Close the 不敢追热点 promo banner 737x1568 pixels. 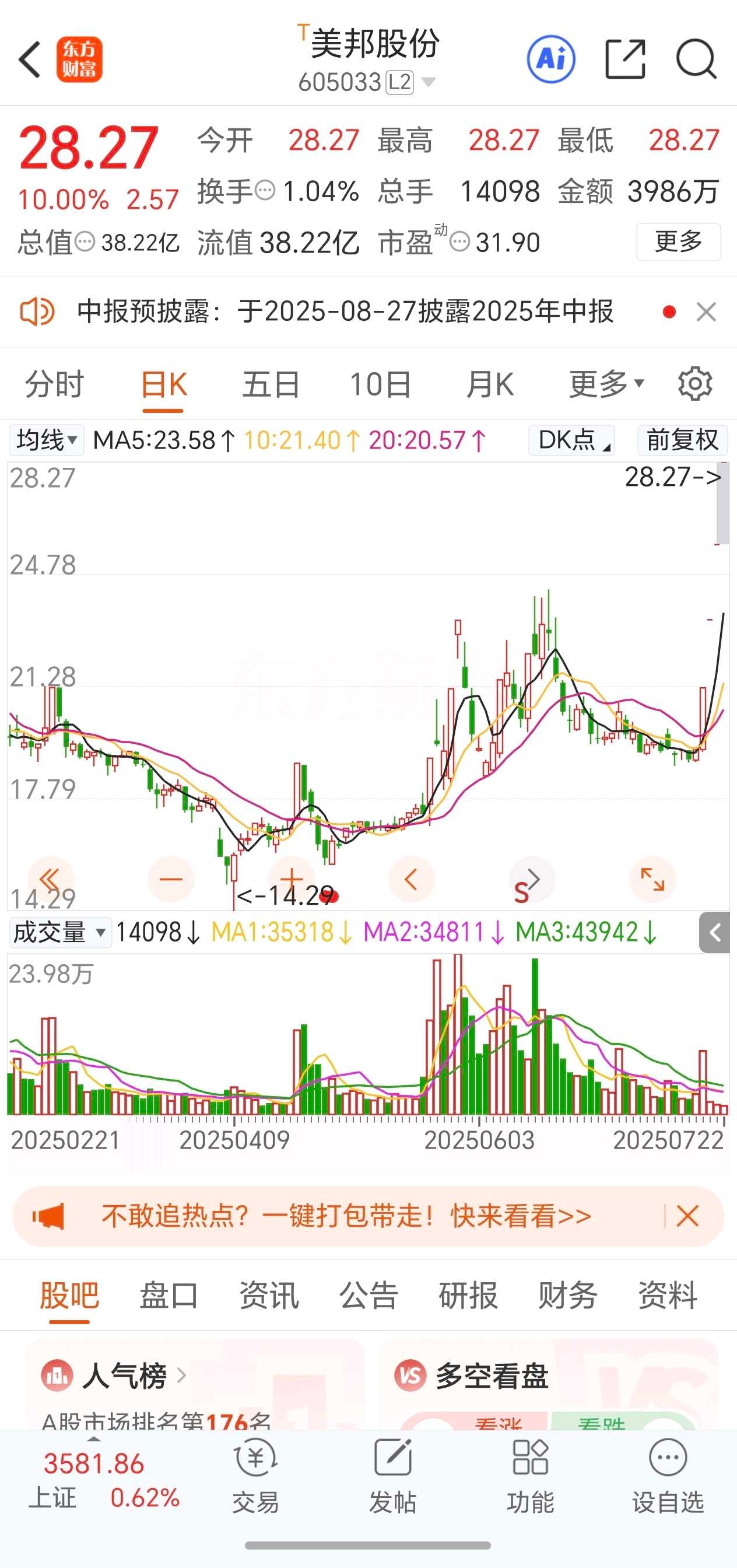[687, 1216]
